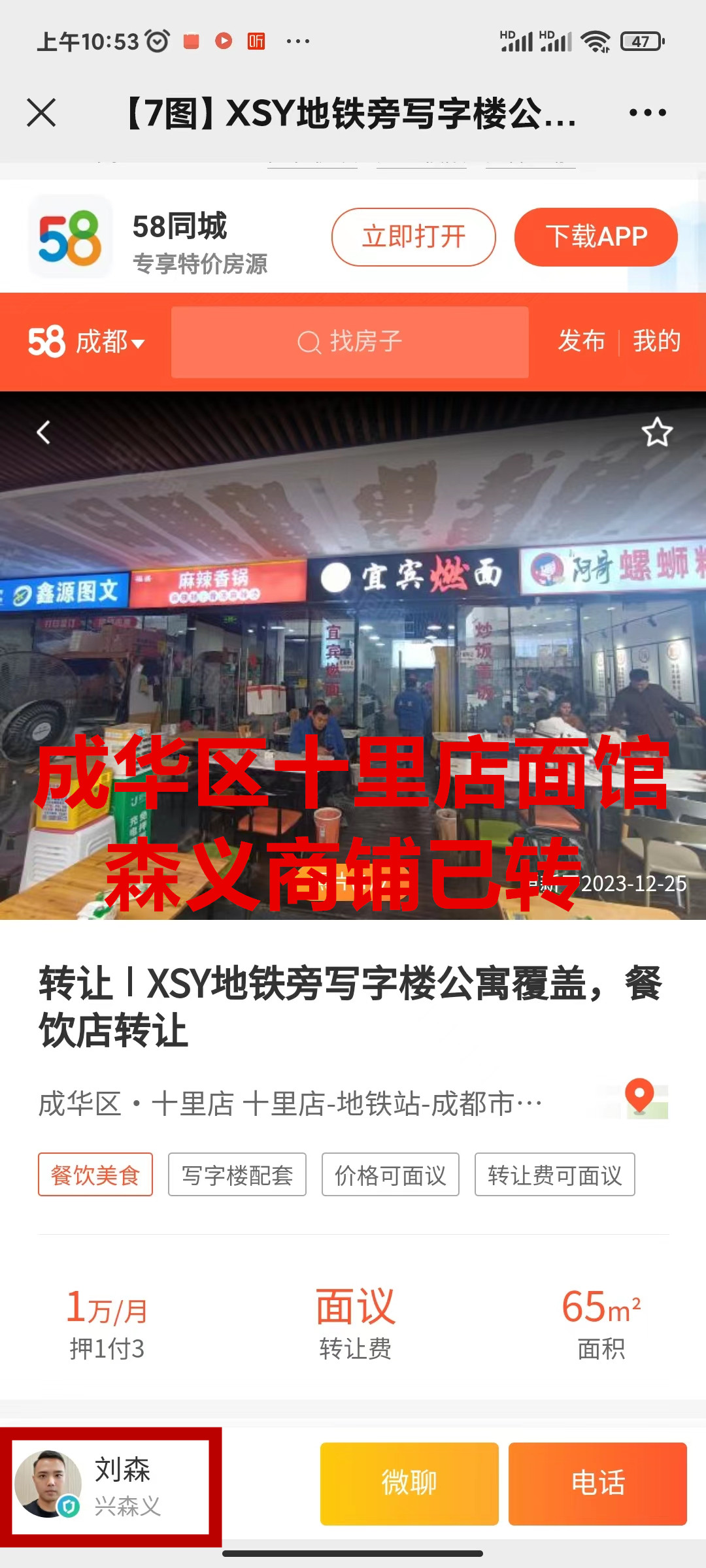Start a 微聊 chat with the agent
Screen dimensions: 706x1568
point(409,1484)
